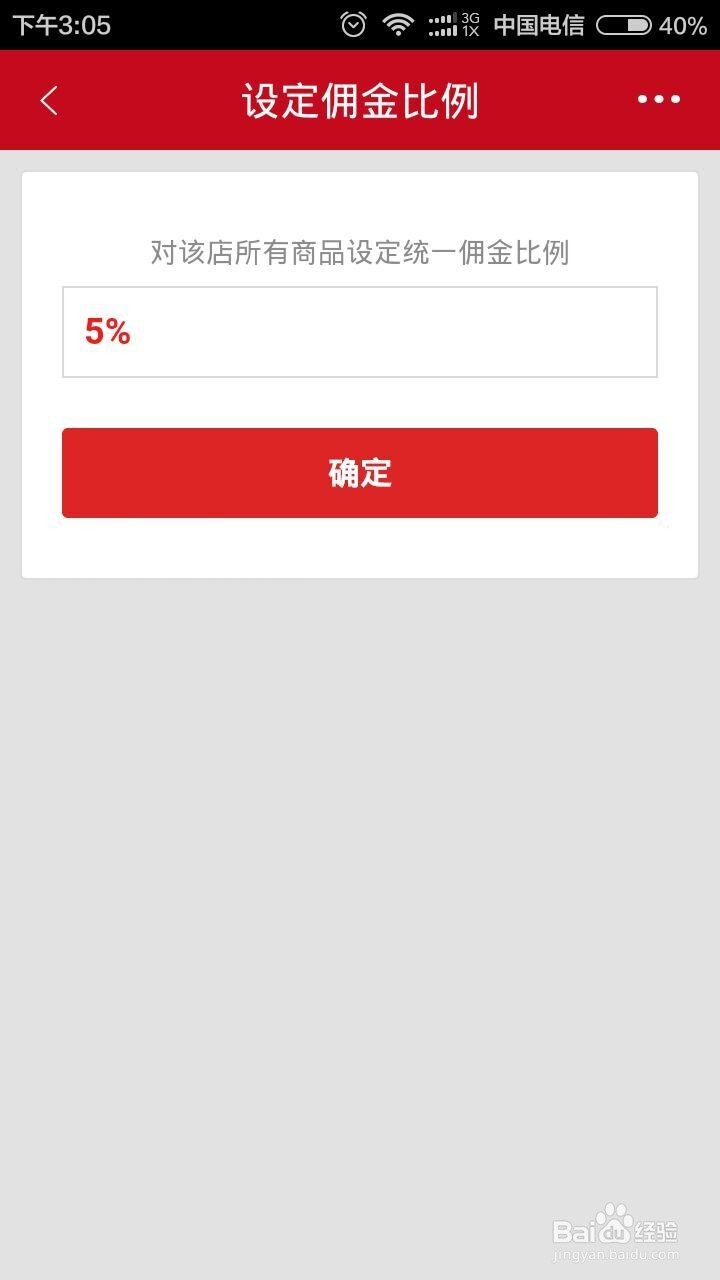Tap the WiFi signal icon
Screen dimensions: 720x1280
click(398, 25)
